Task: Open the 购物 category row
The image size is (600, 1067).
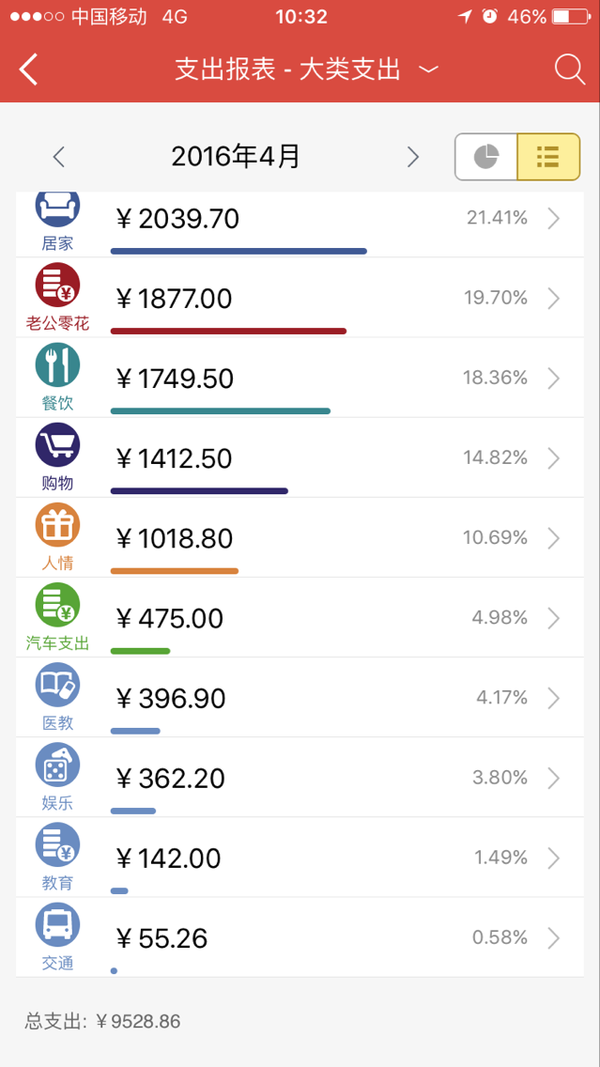Action: coord(300,458)
